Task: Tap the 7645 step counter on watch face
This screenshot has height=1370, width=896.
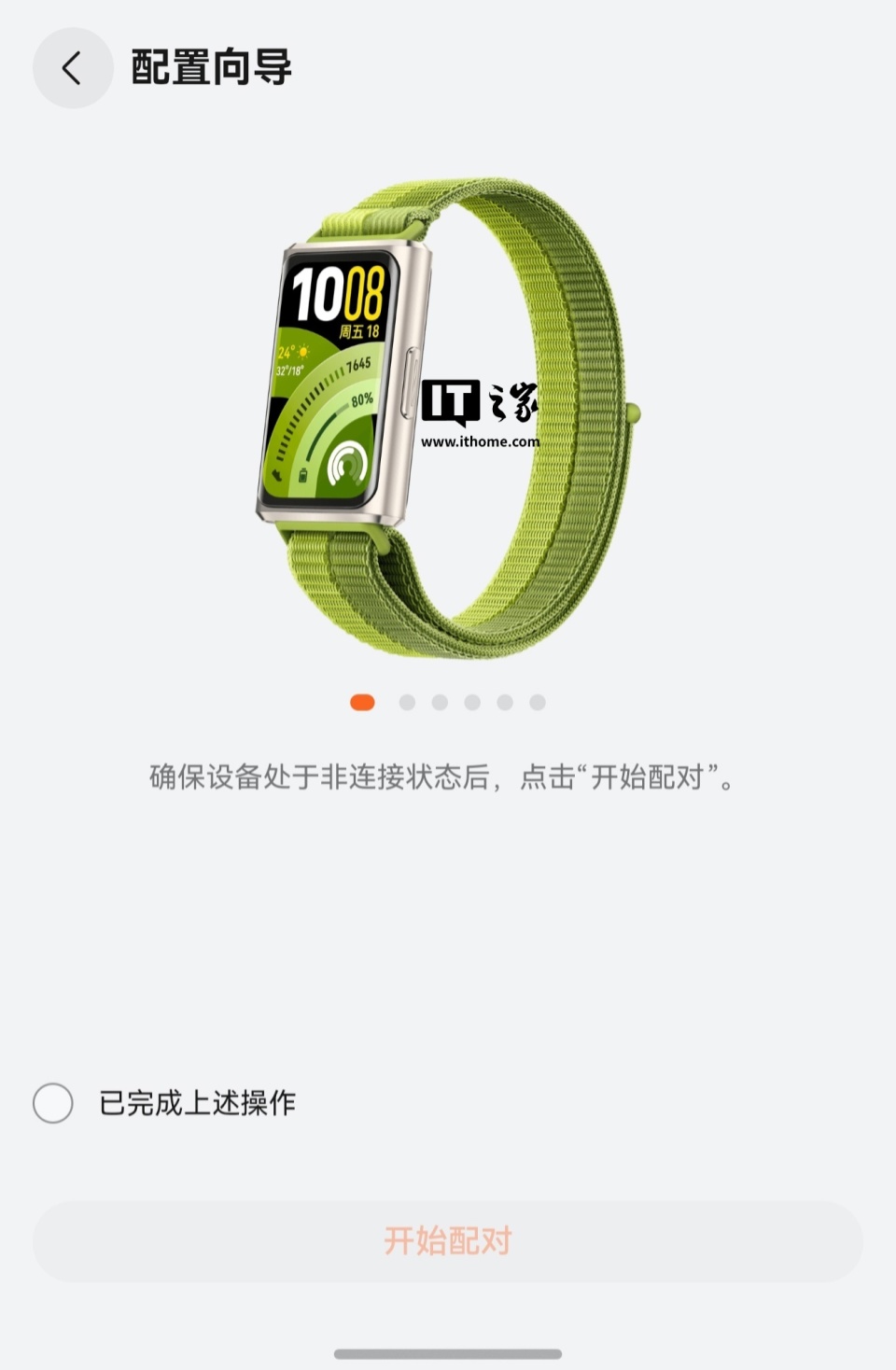Action: click(x=359, y=365)
